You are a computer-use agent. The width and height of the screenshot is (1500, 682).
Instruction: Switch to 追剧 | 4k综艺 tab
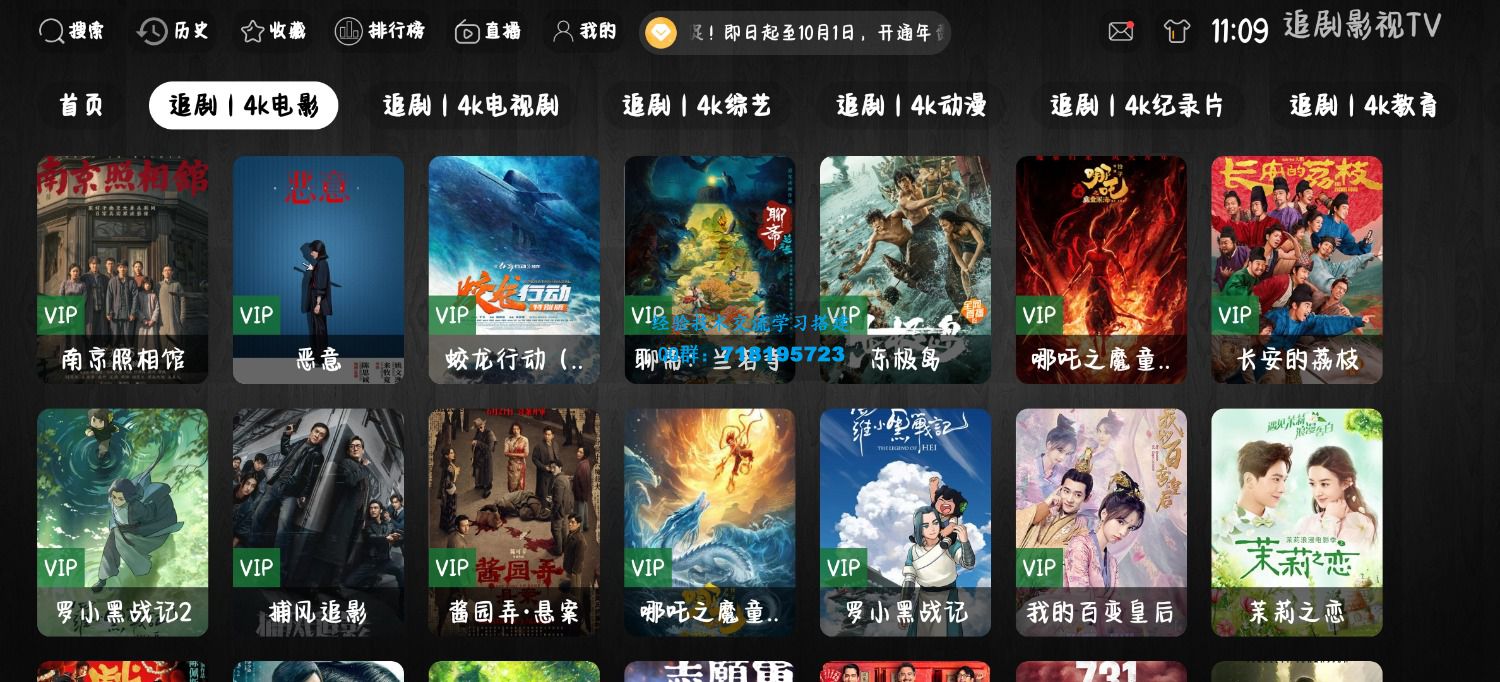click(x=696, y=105)
